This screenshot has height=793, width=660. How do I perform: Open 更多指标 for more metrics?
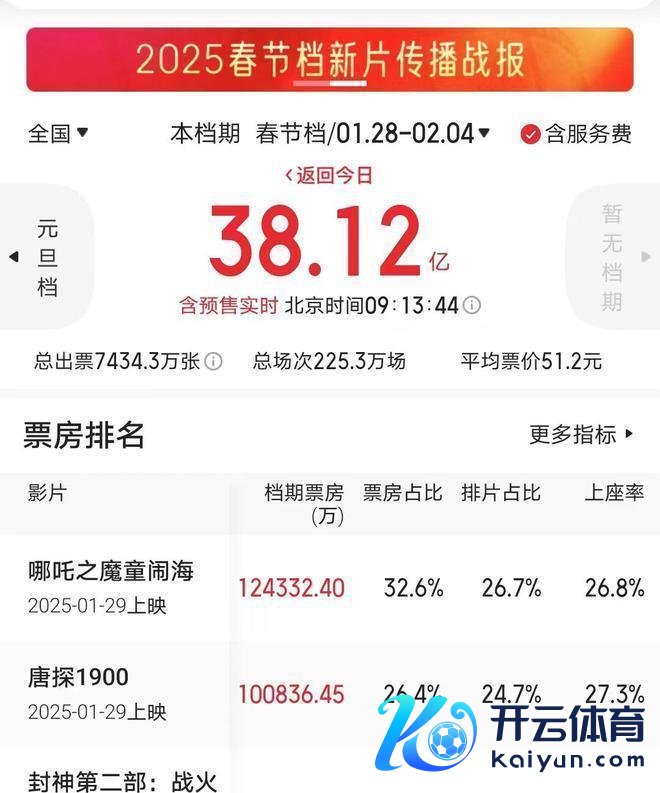tap(582, 434)
